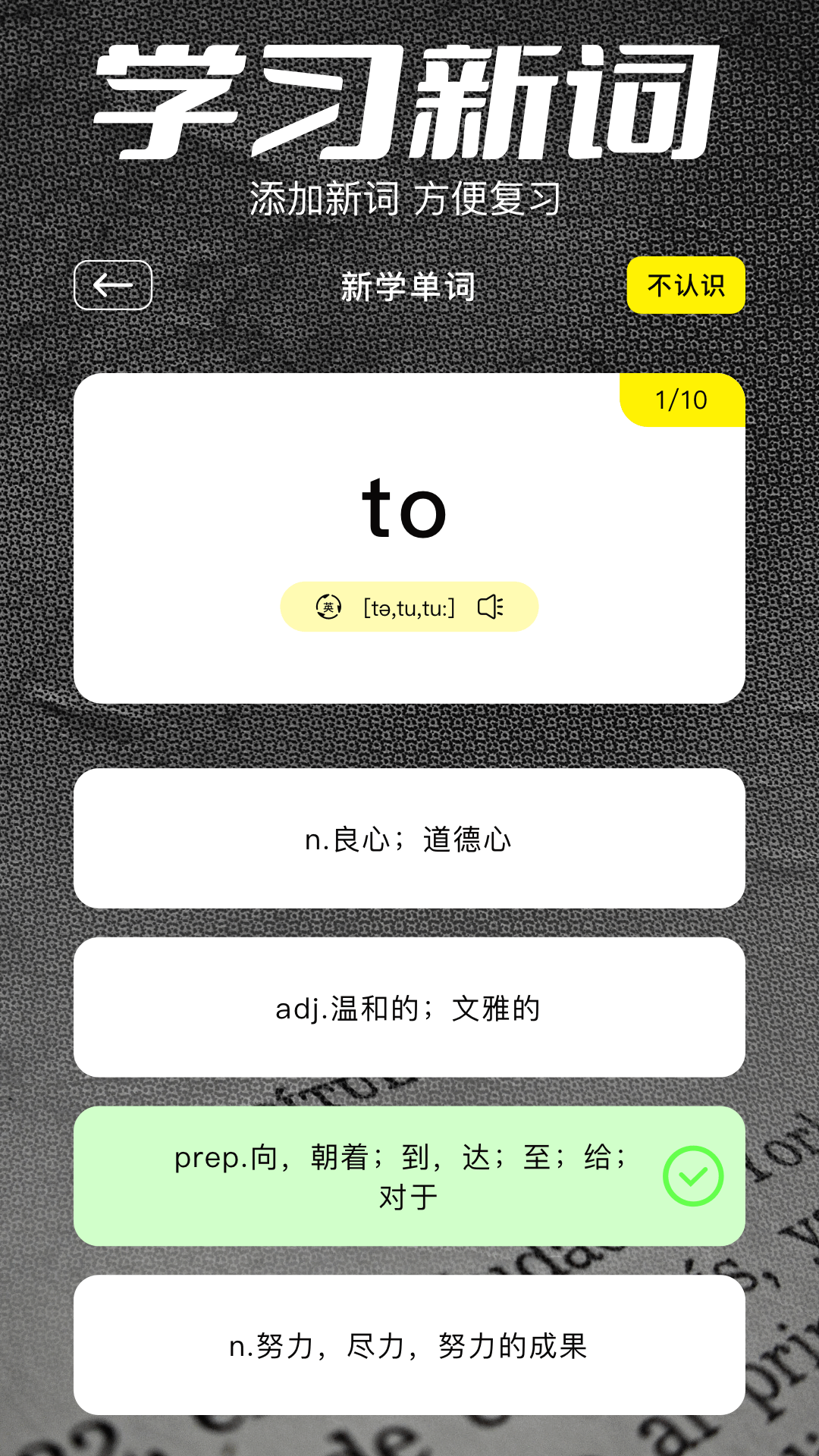Pick the answer 'n.努力，尽力，努力的成果'
Screen dimensions: 819x1456
pos(409,1345)
